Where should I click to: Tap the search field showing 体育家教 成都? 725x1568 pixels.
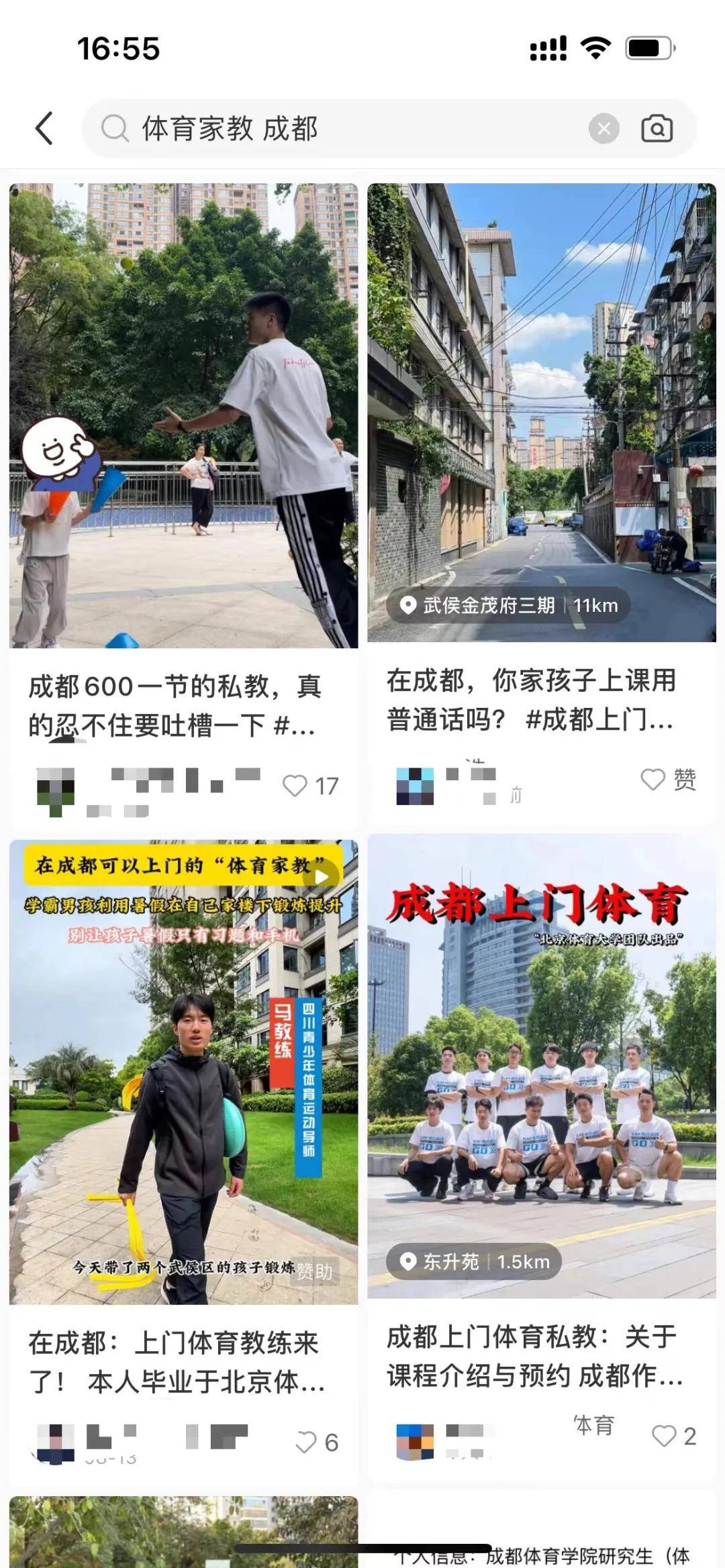tap(336, 128)
